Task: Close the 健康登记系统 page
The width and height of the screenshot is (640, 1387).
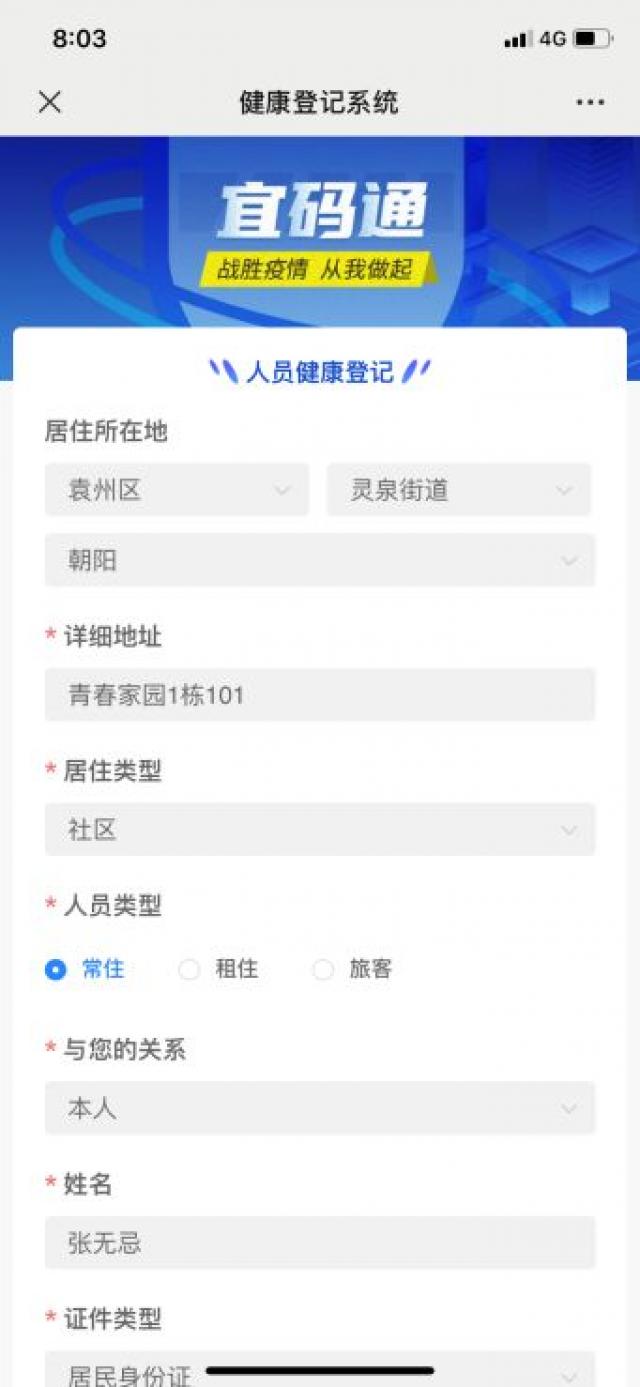Action: tap(50, 102)
